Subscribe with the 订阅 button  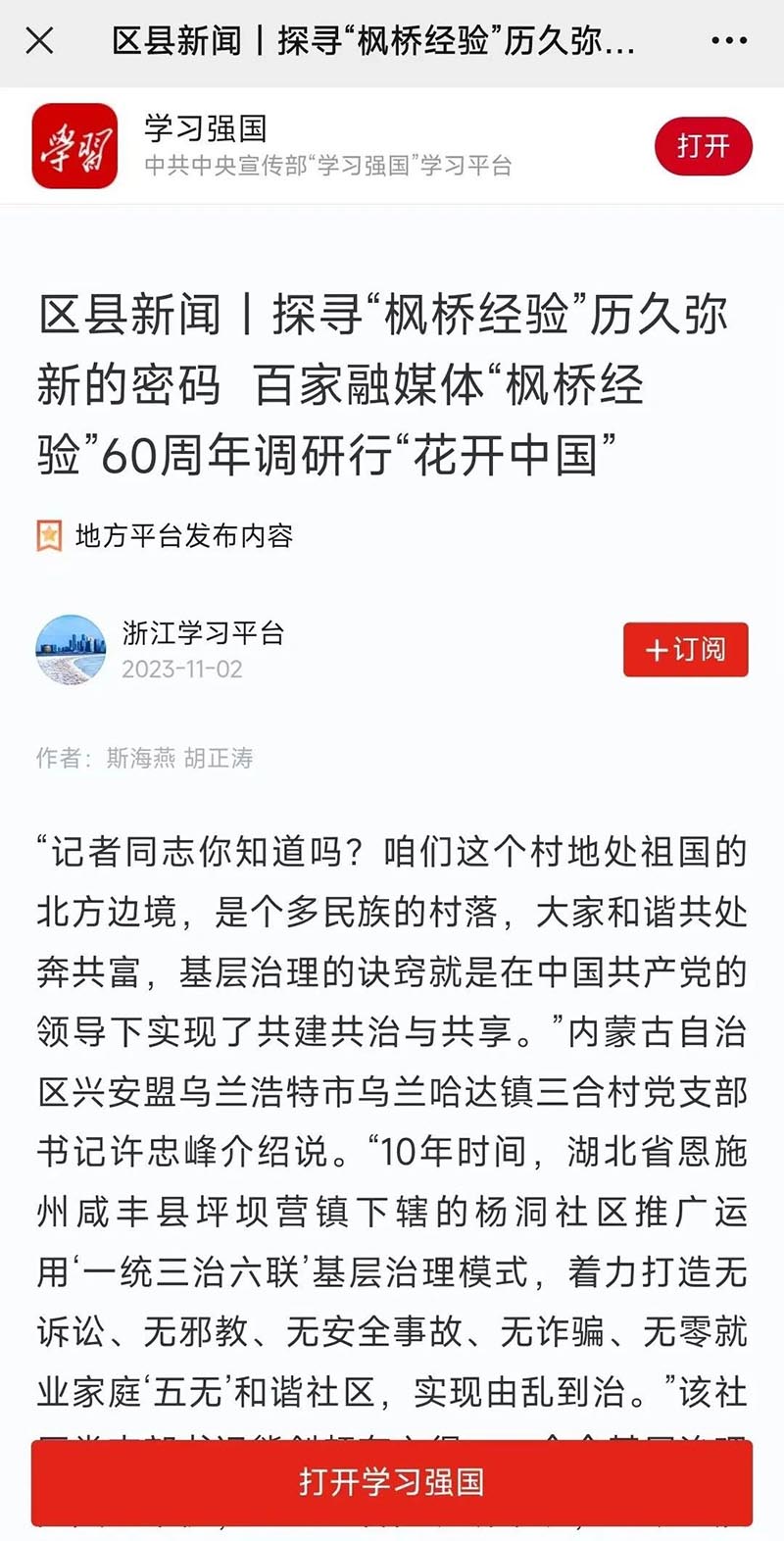(x=685, y=650)
